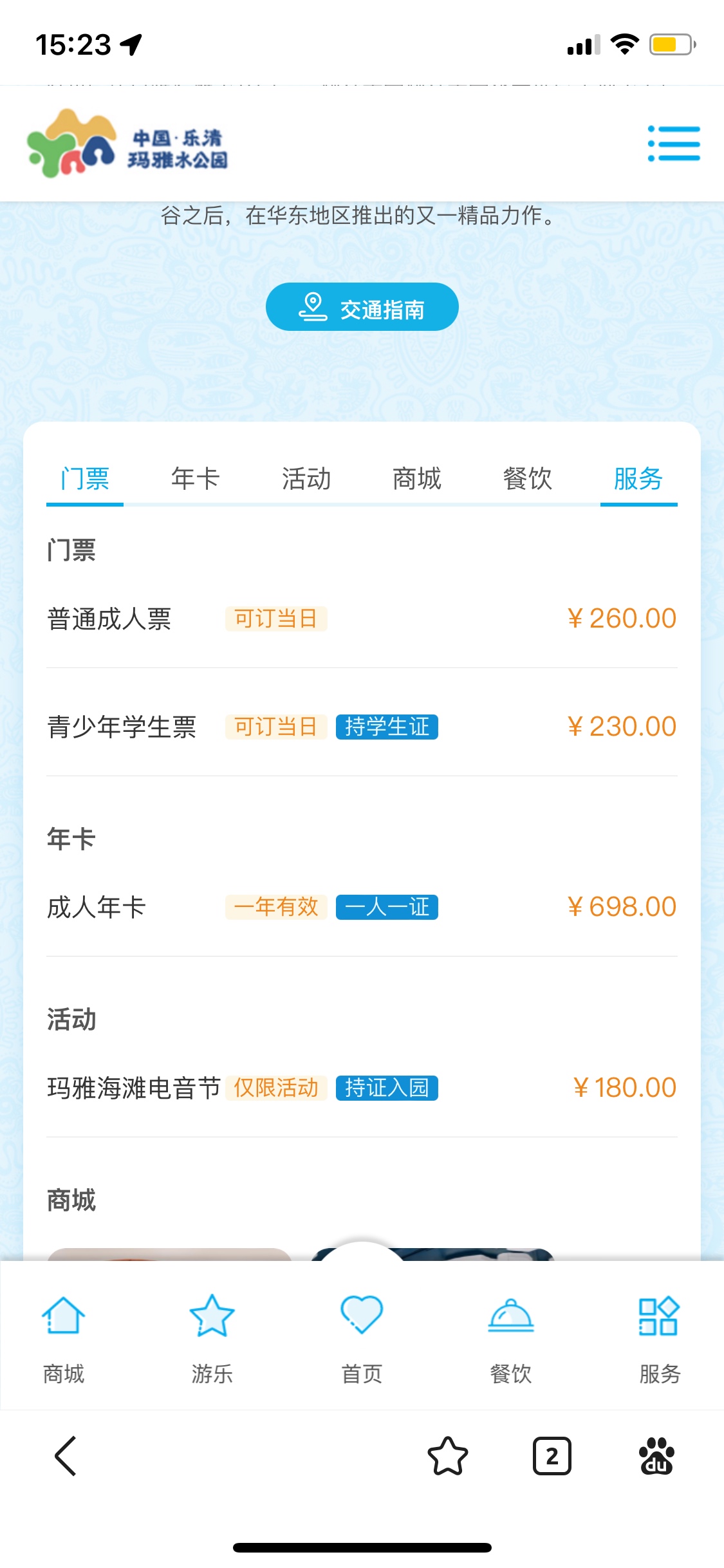Open the 成人年卡 row
724x1568 pixels.
362,908
